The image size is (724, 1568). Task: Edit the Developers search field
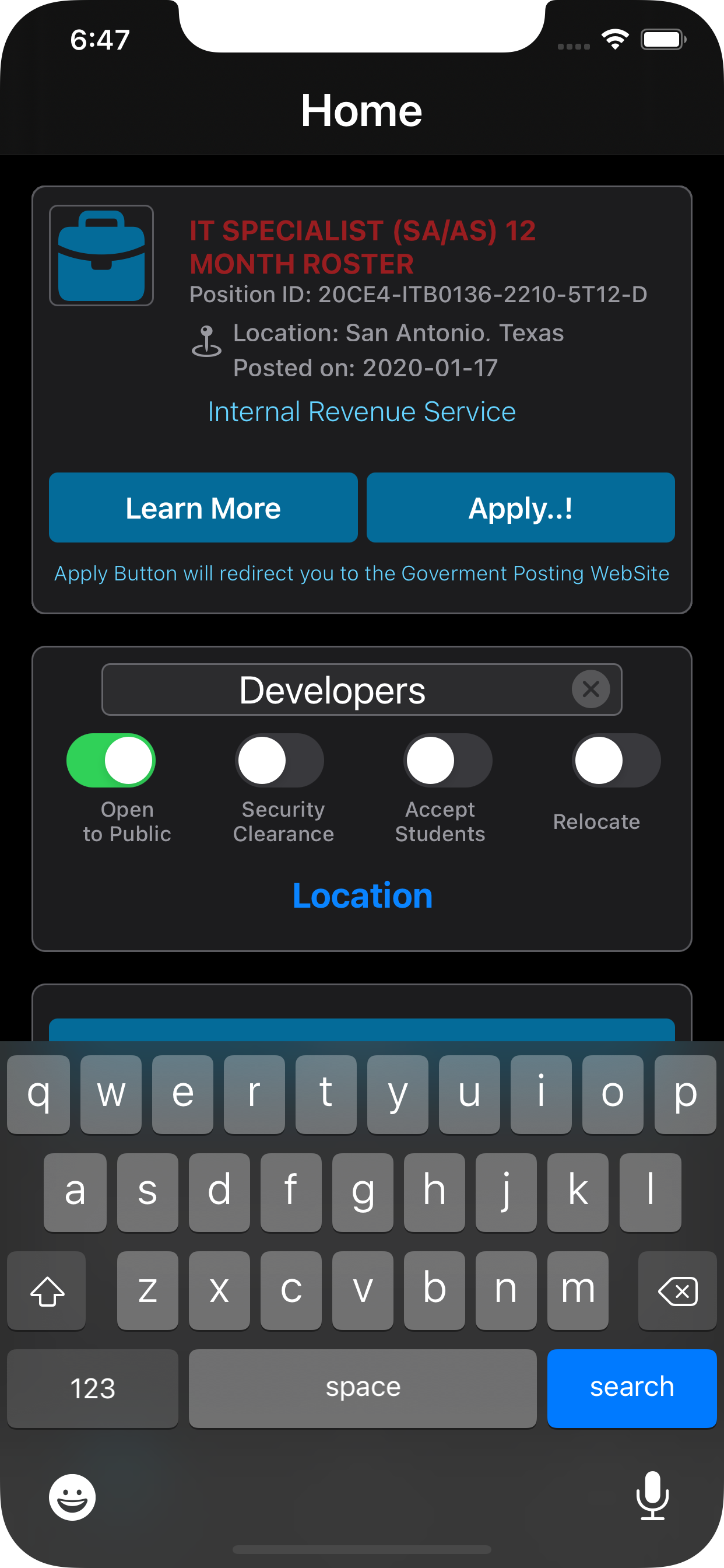(332, 690)
